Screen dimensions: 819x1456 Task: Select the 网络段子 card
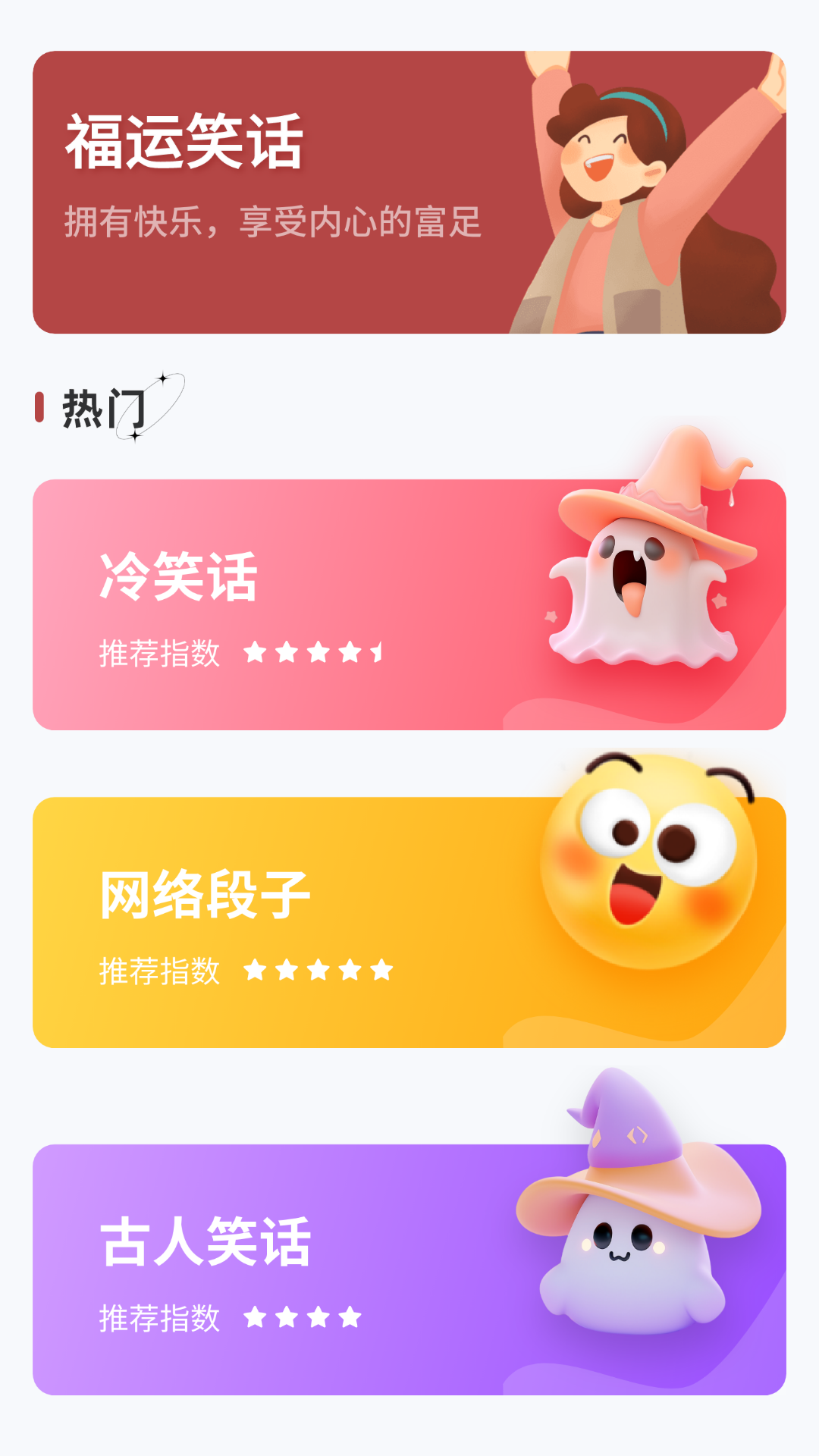tap(409, 922)
